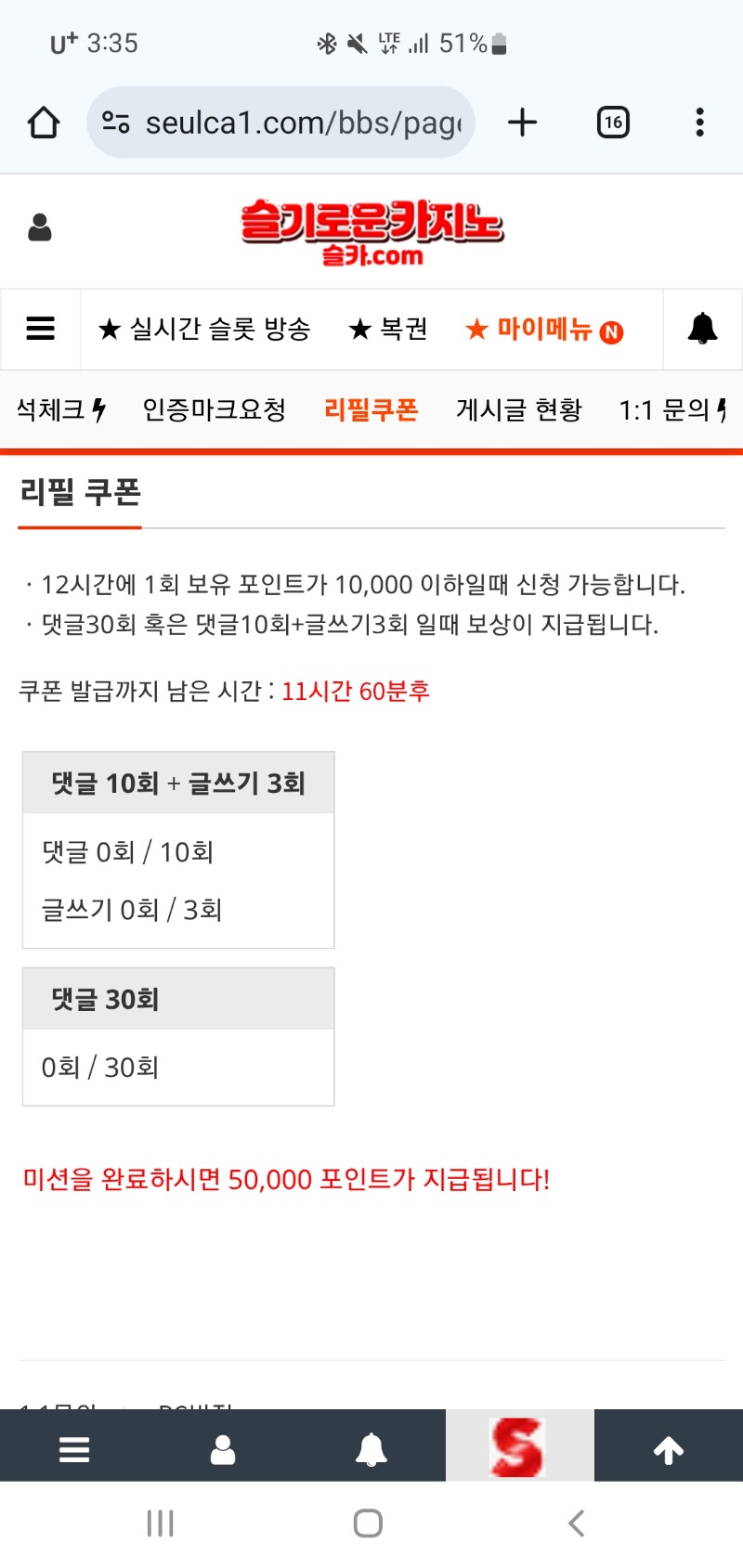Image resolution: width=743 pixels, height=1568 pixels.
Task: Open the top notification bell
Action: tap(702, 329)
